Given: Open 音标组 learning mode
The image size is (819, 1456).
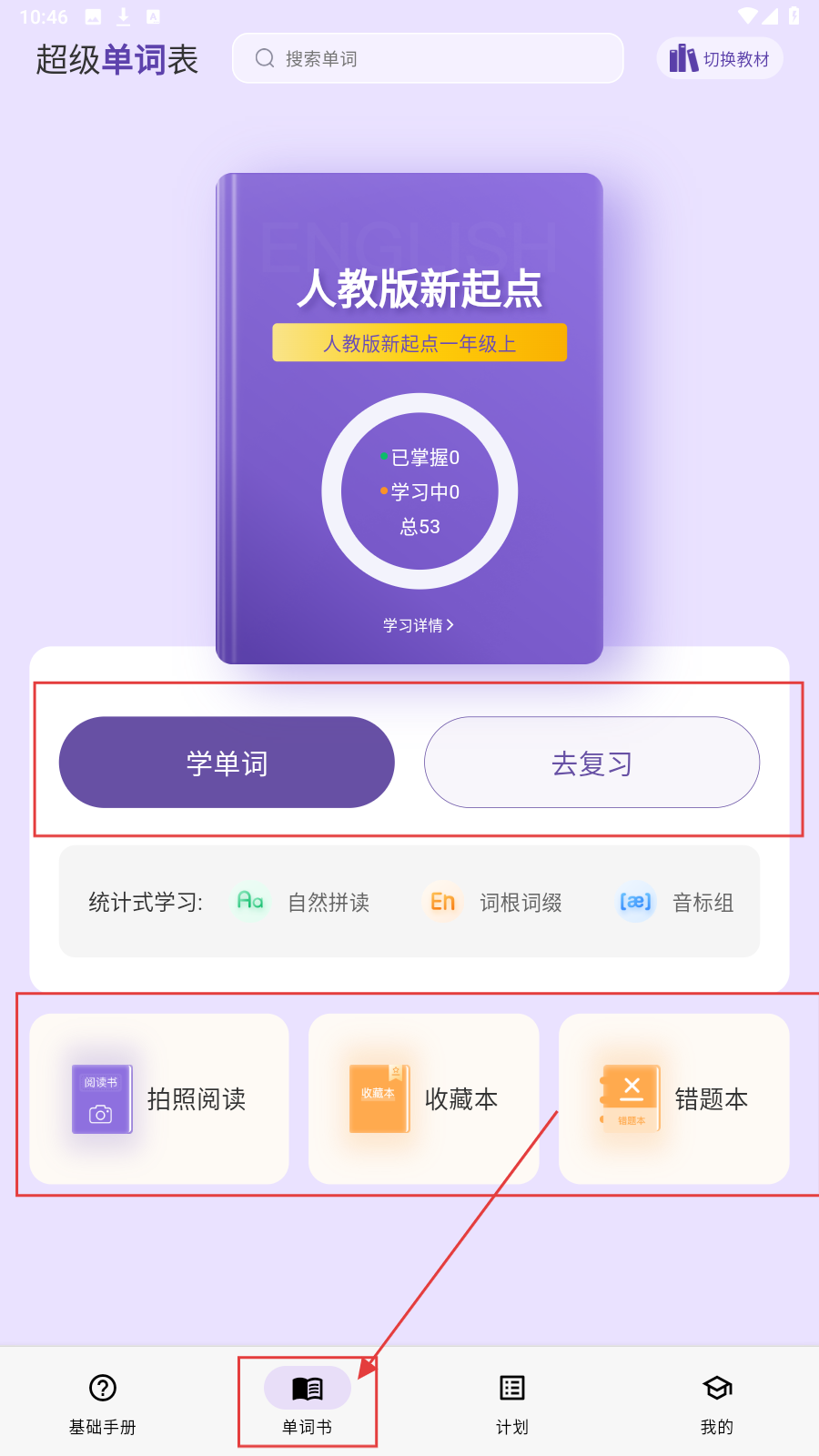Looking at the screenshot, I should [x=676, y=902].
